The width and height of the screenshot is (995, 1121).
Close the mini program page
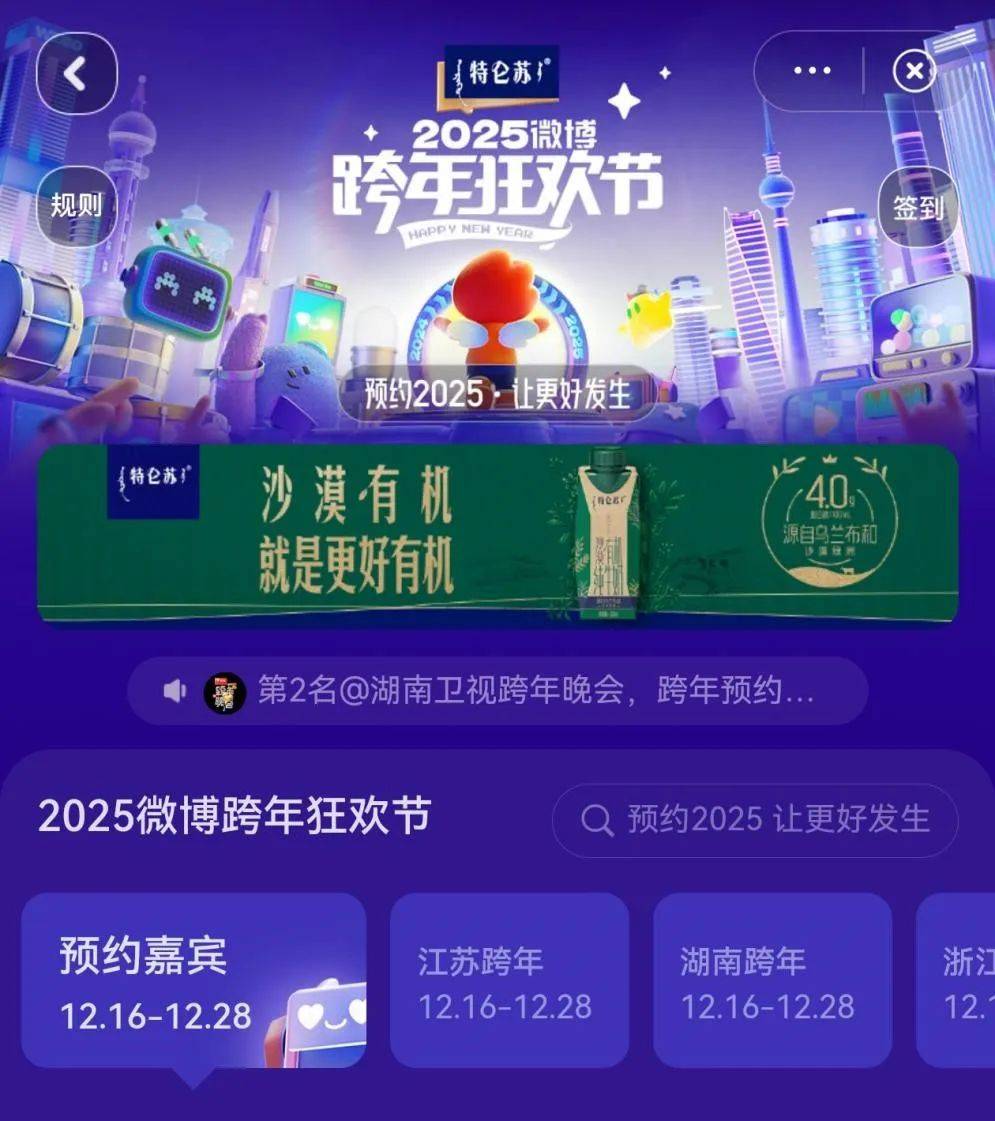coord(913,71)
